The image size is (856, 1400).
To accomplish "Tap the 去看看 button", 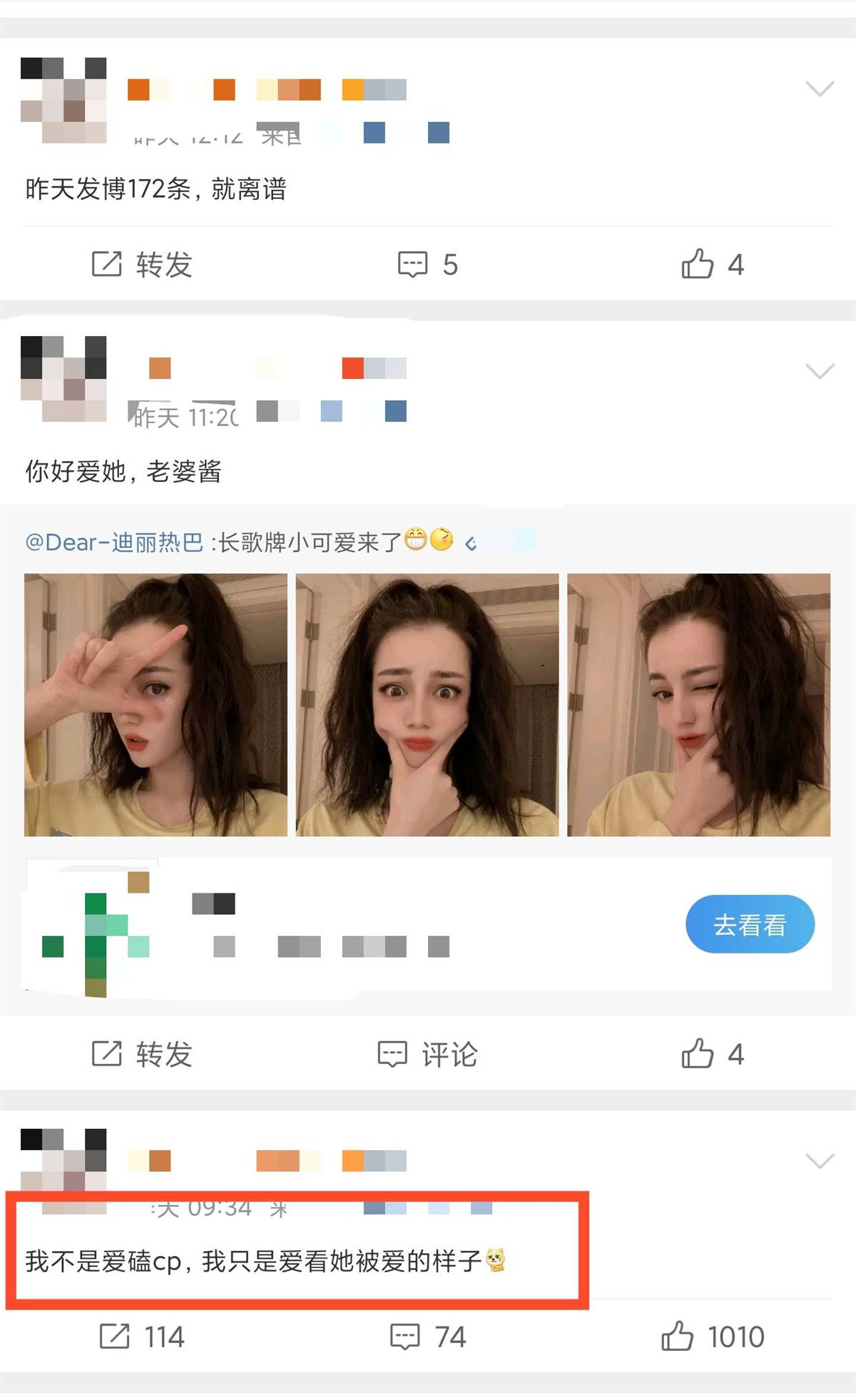I will (x=749, y=925).
